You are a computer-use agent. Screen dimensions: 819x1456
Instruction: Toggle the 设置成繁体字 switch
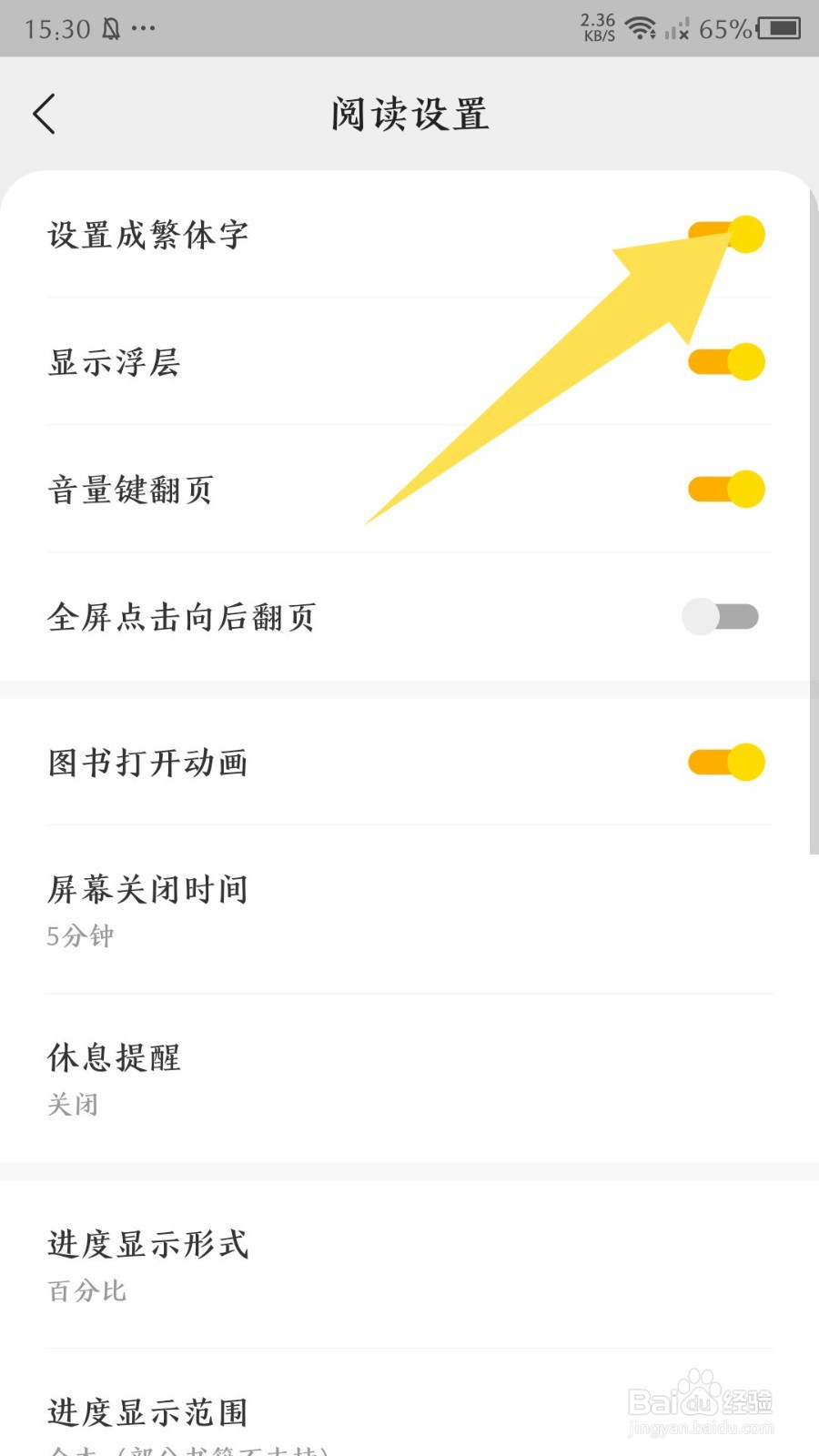click(726, 235)
